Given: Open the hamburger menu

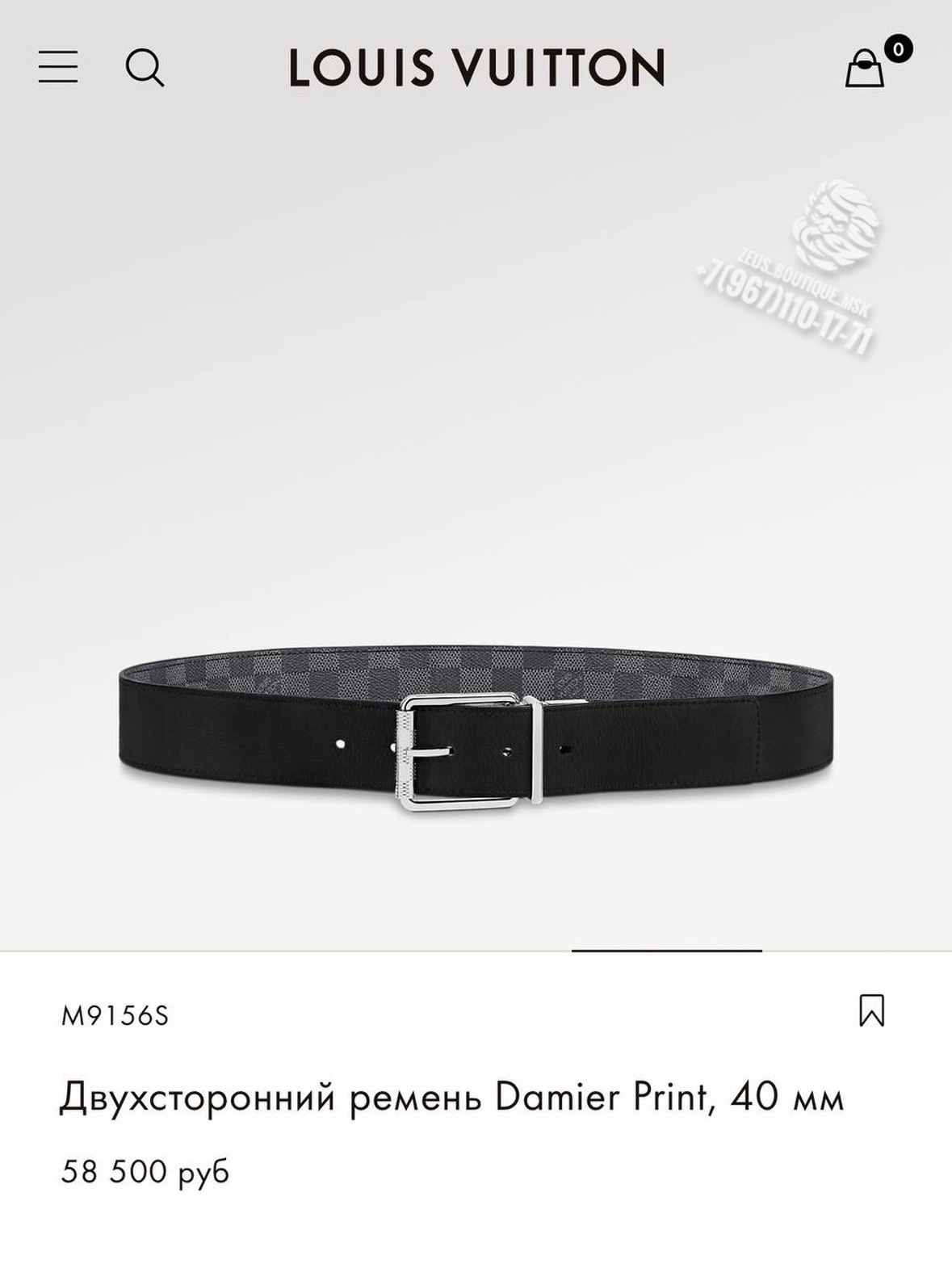Looking at the screenshot, I should coord(58,67).
